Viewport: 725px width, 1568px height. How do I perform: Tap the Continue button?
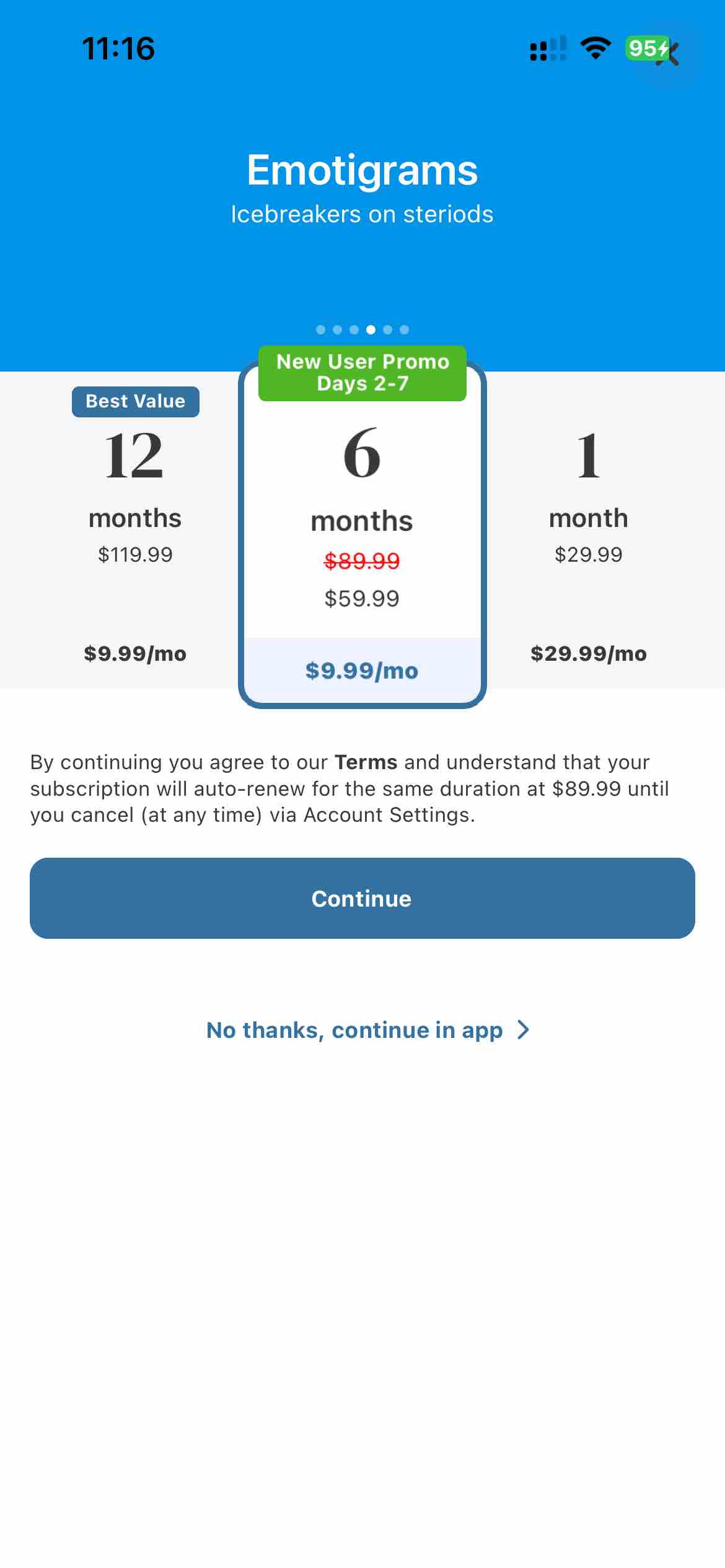point(362,898)
